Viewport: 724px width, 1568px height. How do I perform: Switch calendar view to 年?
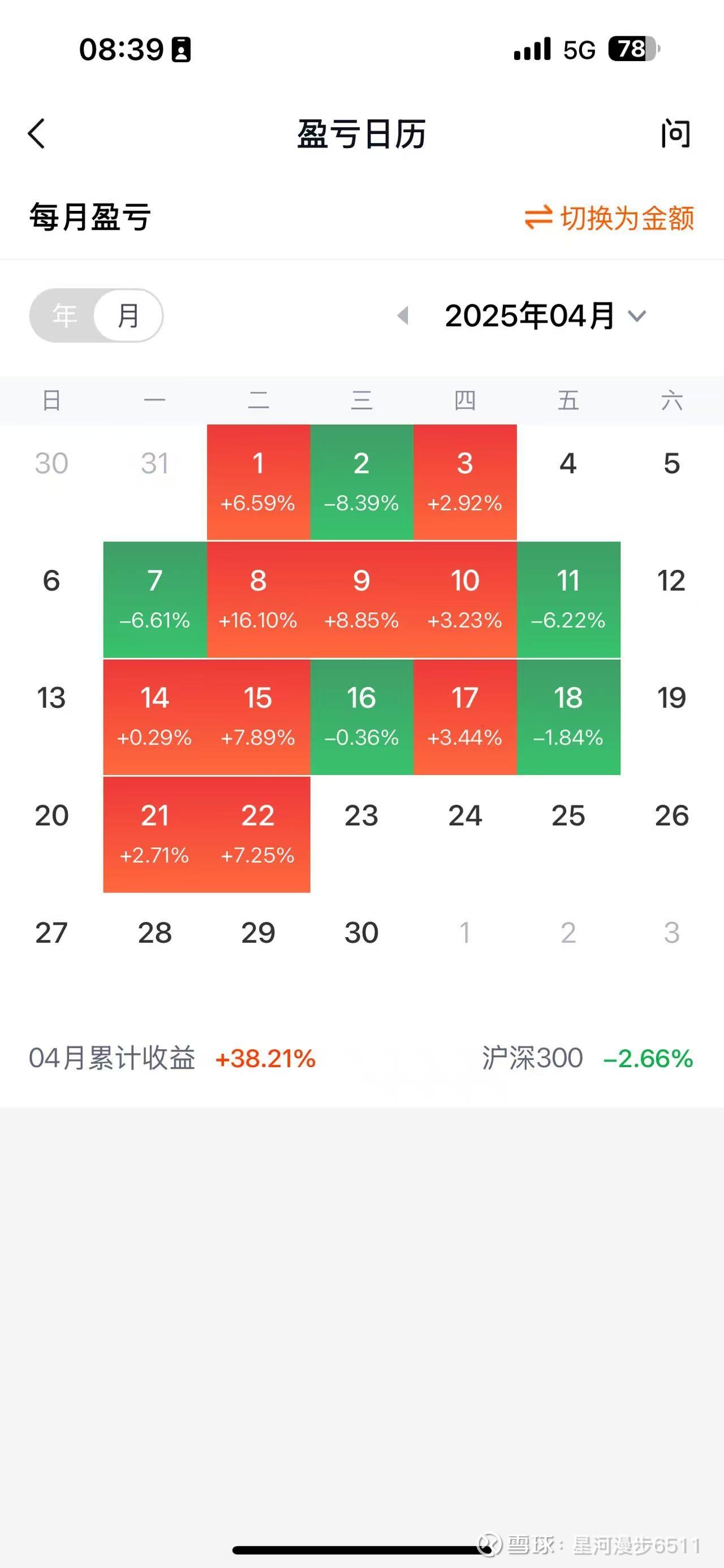tap(64, 315)
